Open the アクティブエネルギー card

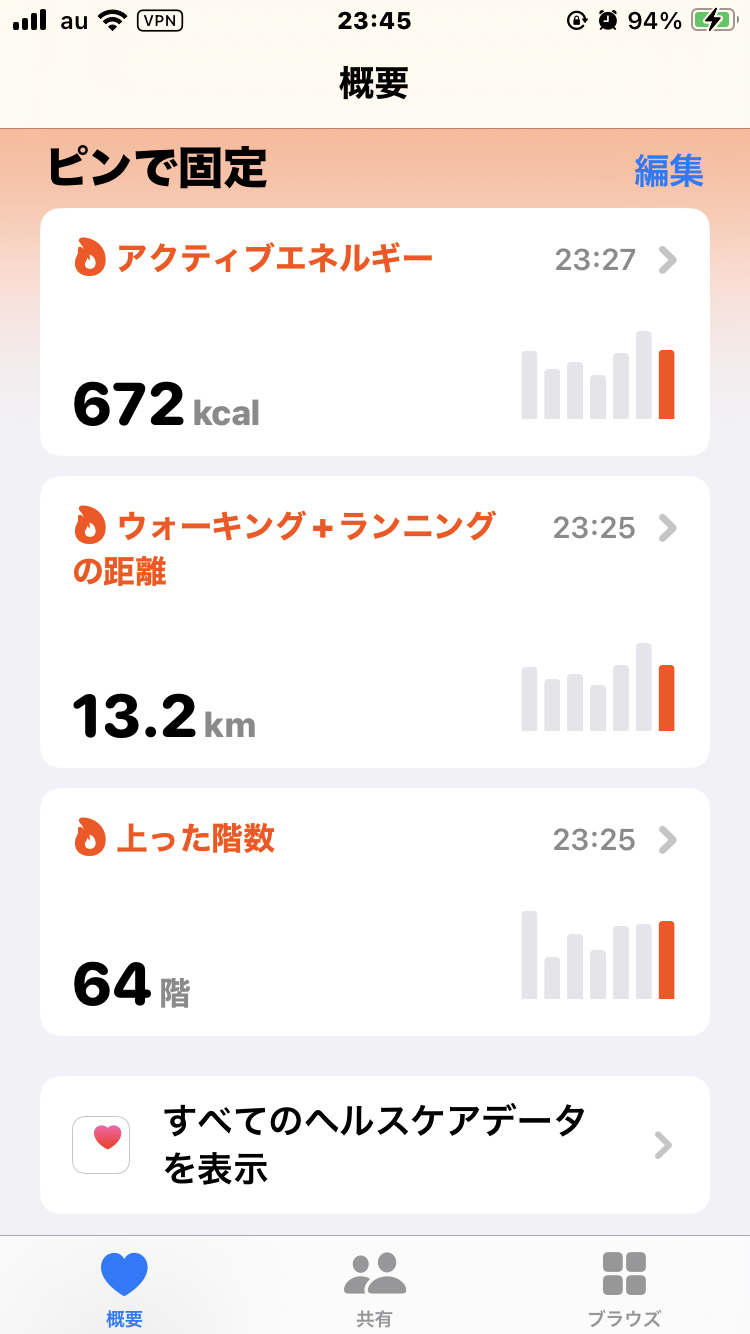click(x=374, y=332)
